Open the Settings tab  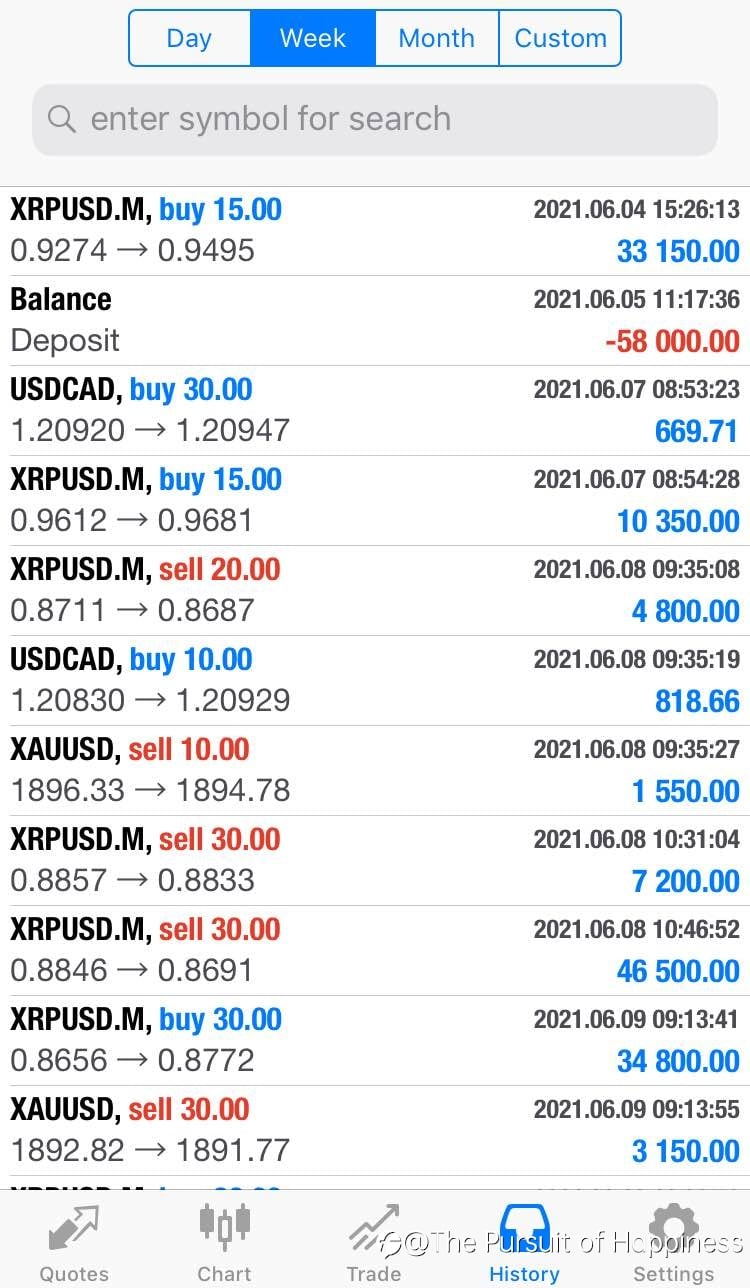click(674, 1243)
